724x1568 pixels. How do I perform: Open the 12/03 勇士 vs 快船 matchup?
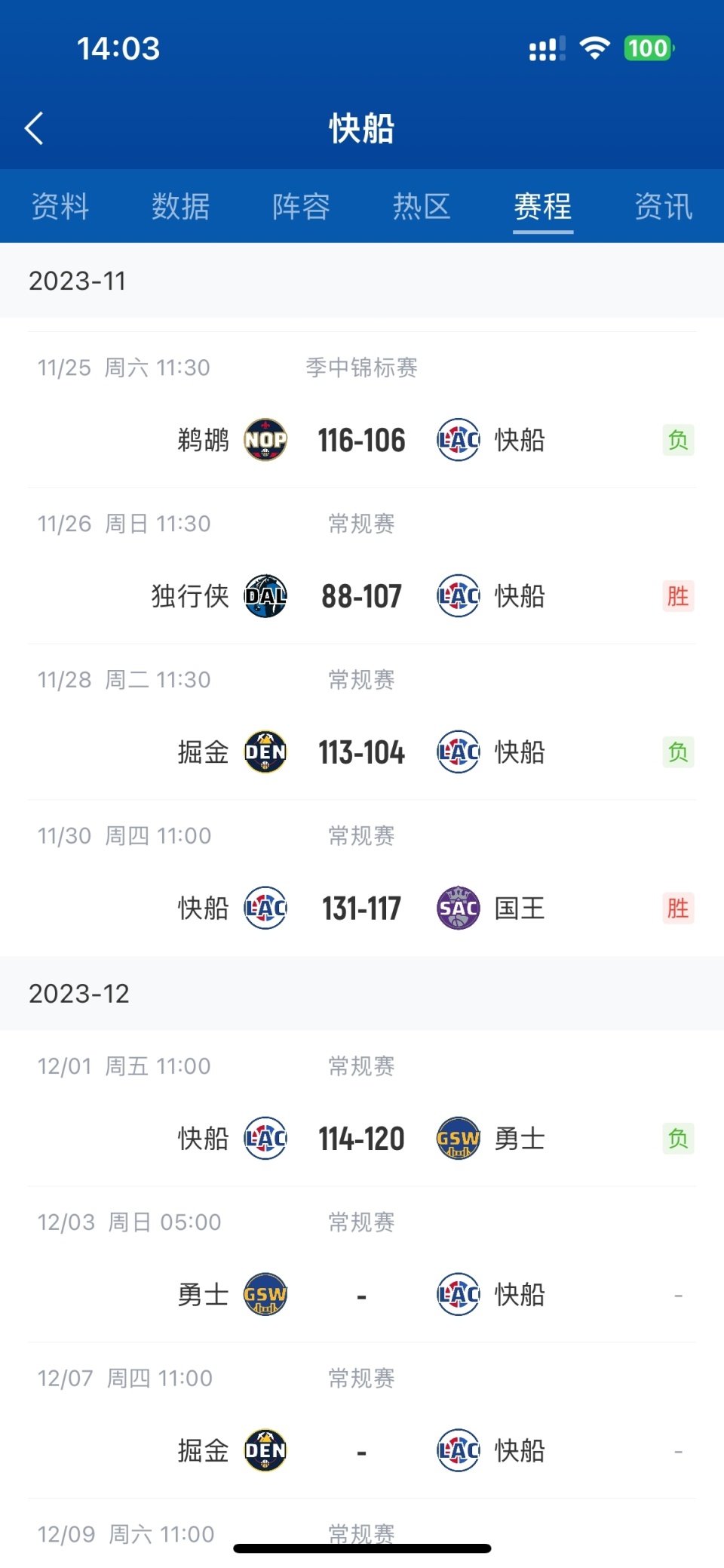[362, 1295]
